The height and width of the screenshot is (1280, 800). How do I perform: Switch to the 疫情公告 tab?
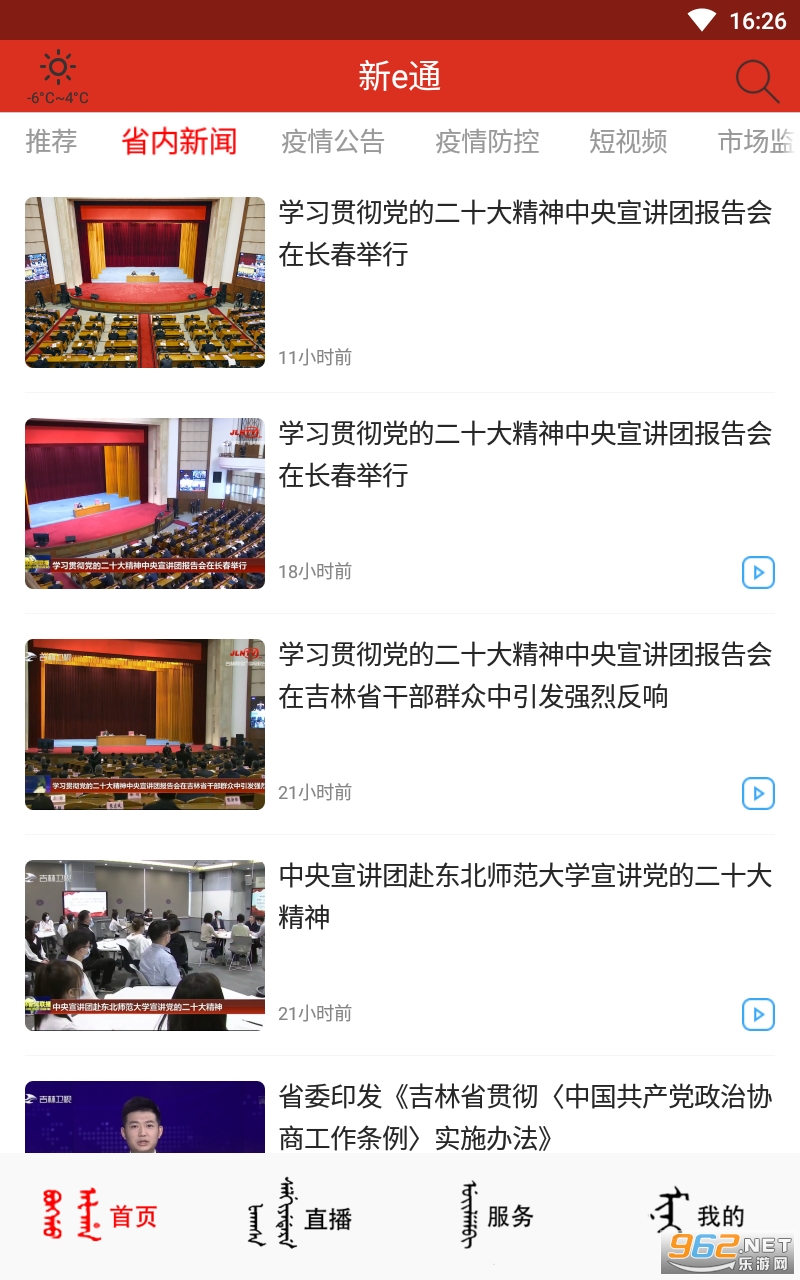332,142
